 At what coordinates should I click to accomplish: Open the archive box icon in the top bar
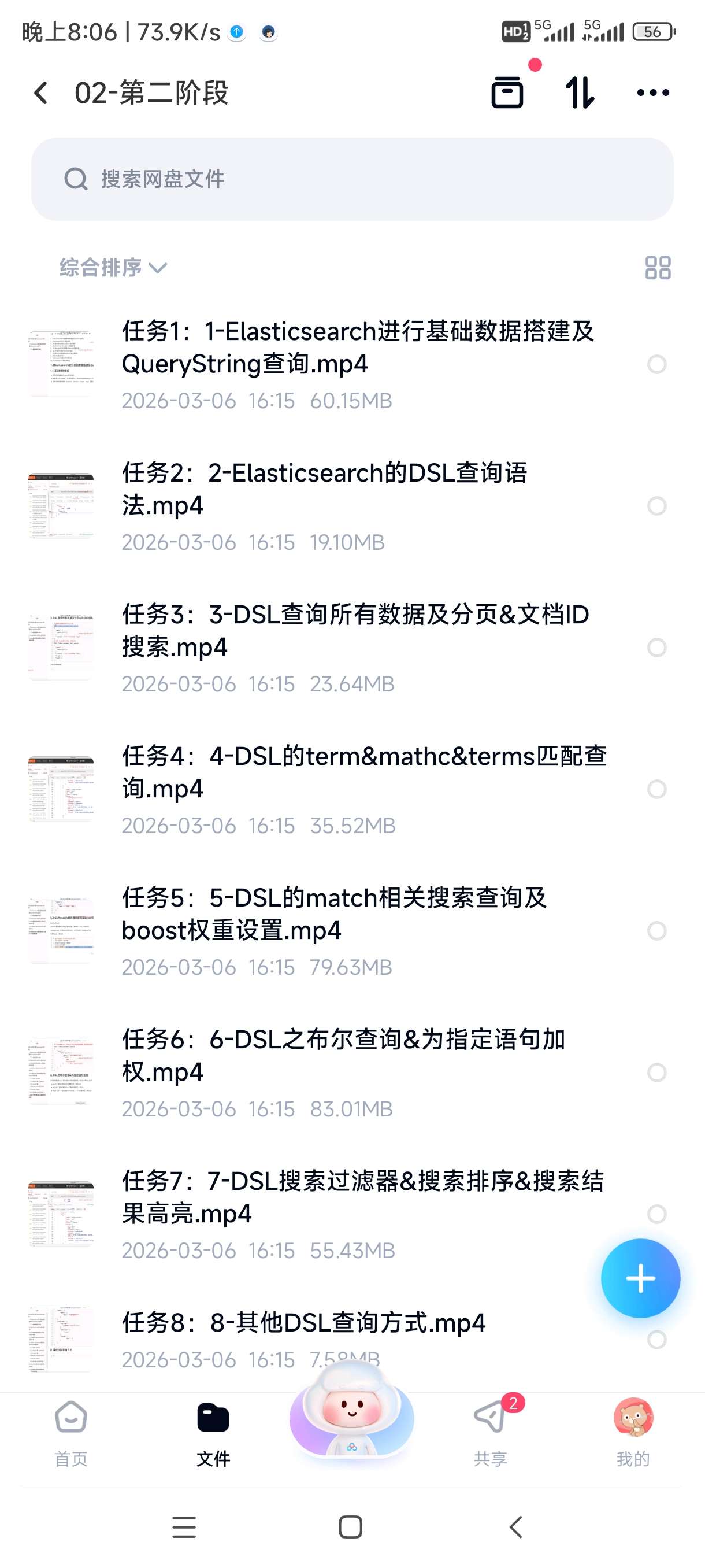tap(507, 93)
